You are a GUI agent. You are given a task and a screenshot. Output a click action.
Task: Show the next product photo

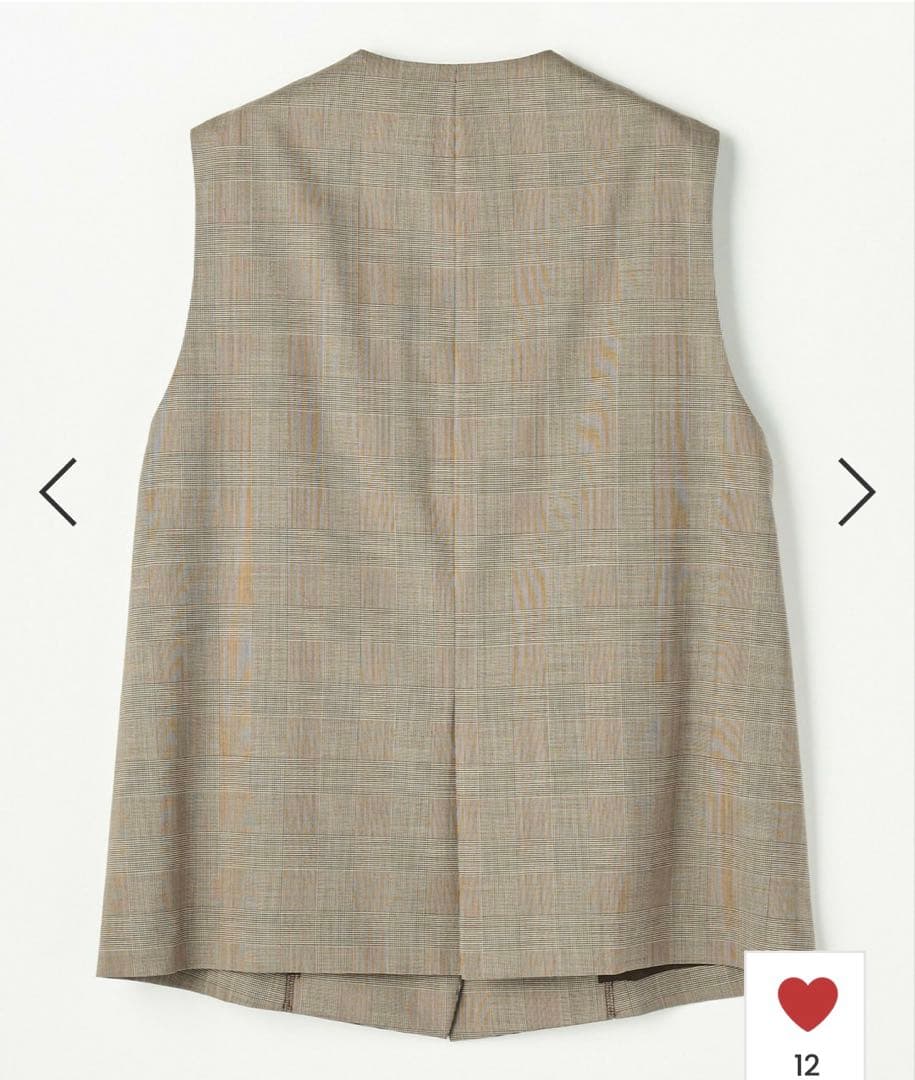[856, 491]
